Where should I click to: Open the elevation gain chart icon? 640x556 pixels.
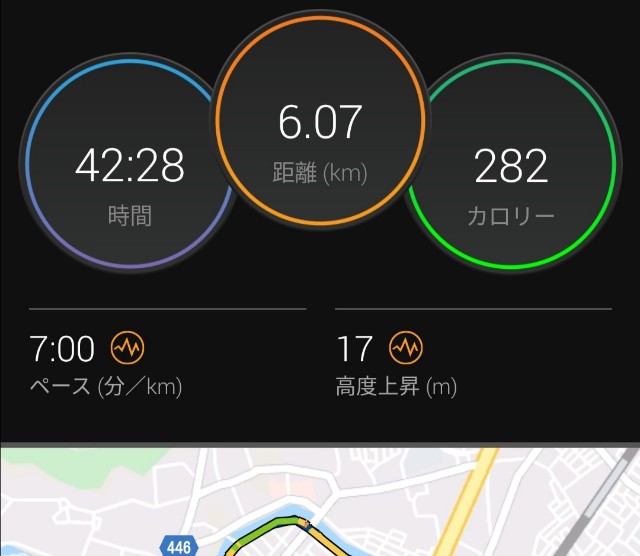point(406,349)
